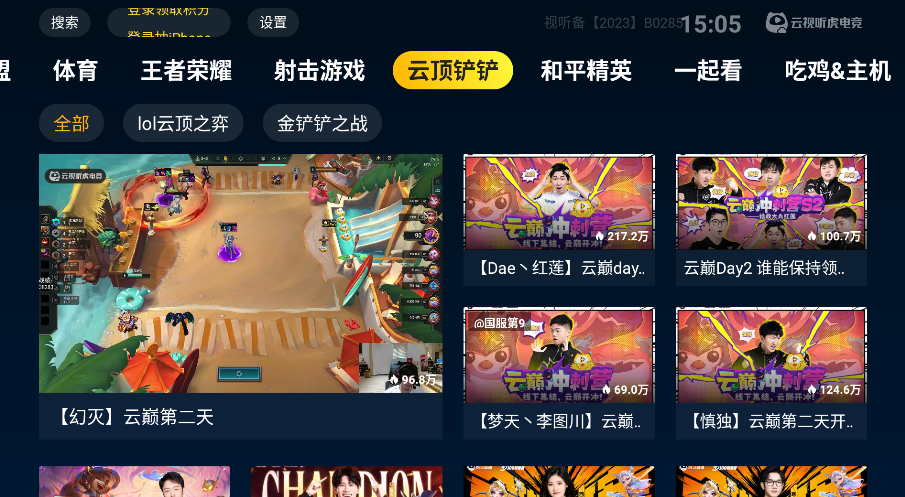Tap the login reward points button
Screen dimensions: 905x497
coord(168,22)
